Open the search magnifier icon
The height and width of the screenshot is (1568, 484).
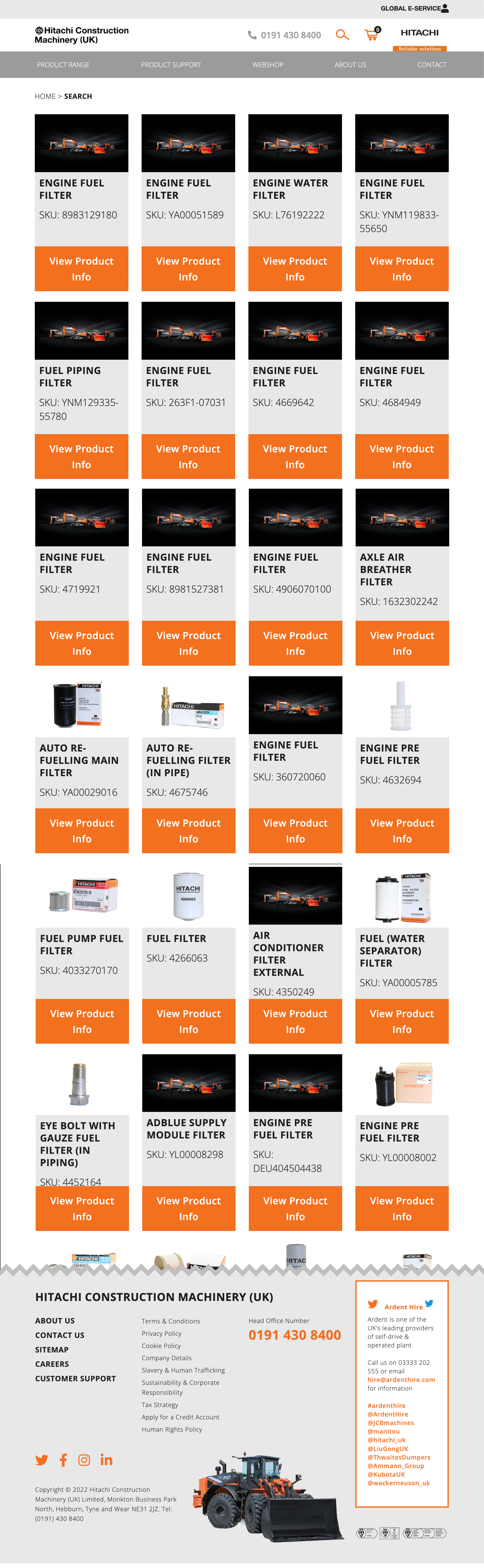click(342, 35)
